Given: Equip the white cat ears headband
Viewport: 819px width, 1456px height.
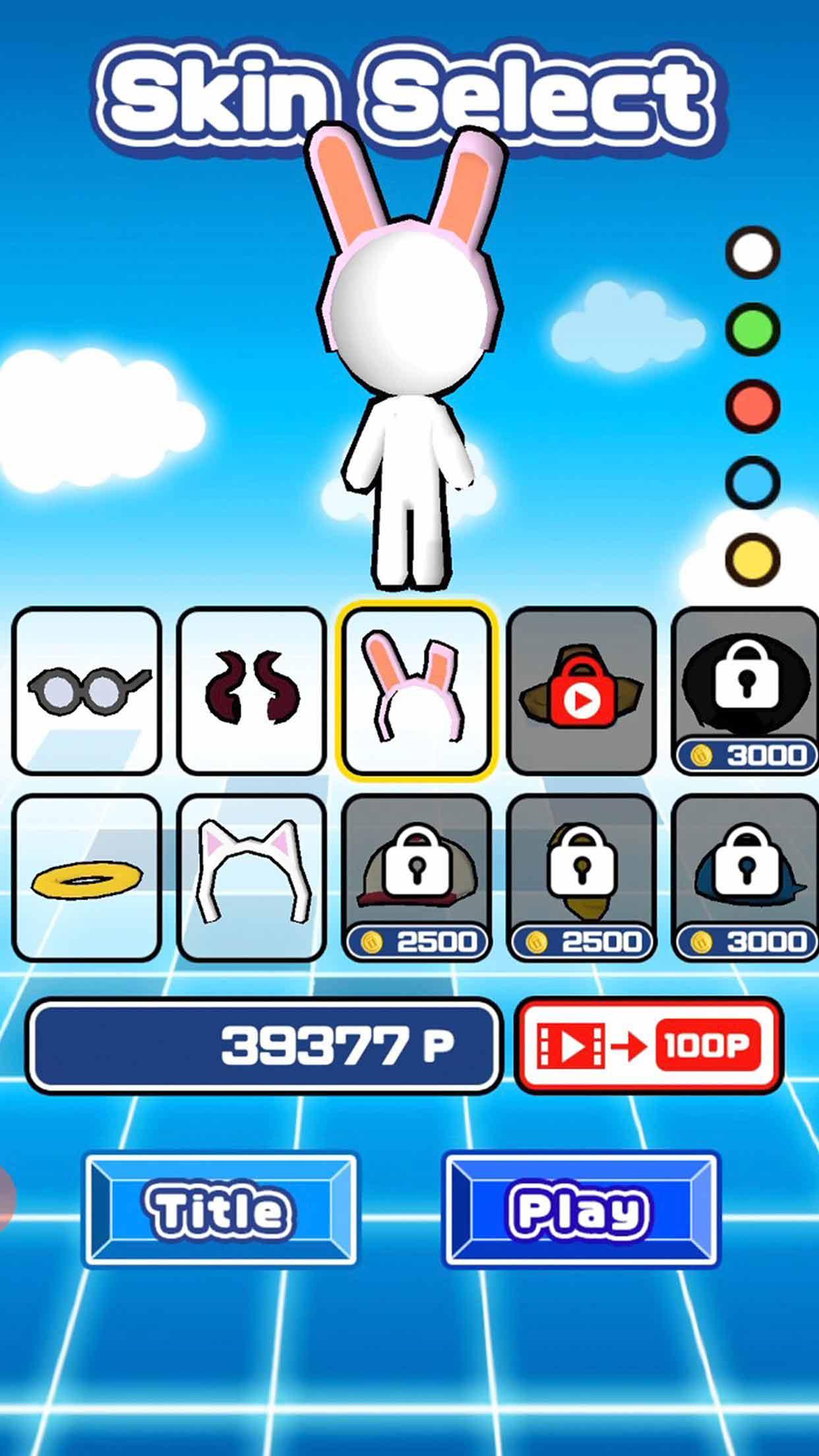Looking at the screenshot, I should tap(251, 877).
